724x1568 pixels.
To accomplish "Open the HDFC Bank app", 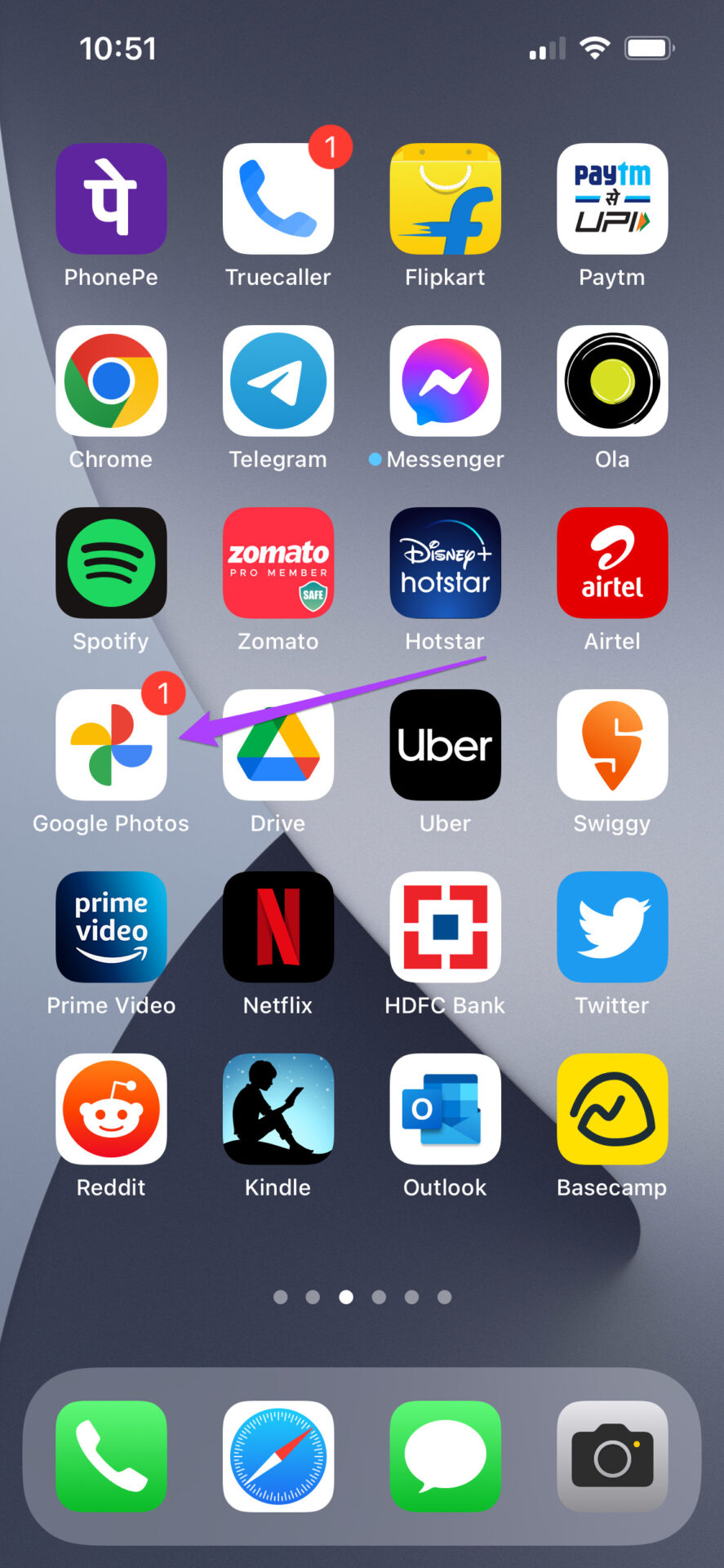I will coord(445,927).
